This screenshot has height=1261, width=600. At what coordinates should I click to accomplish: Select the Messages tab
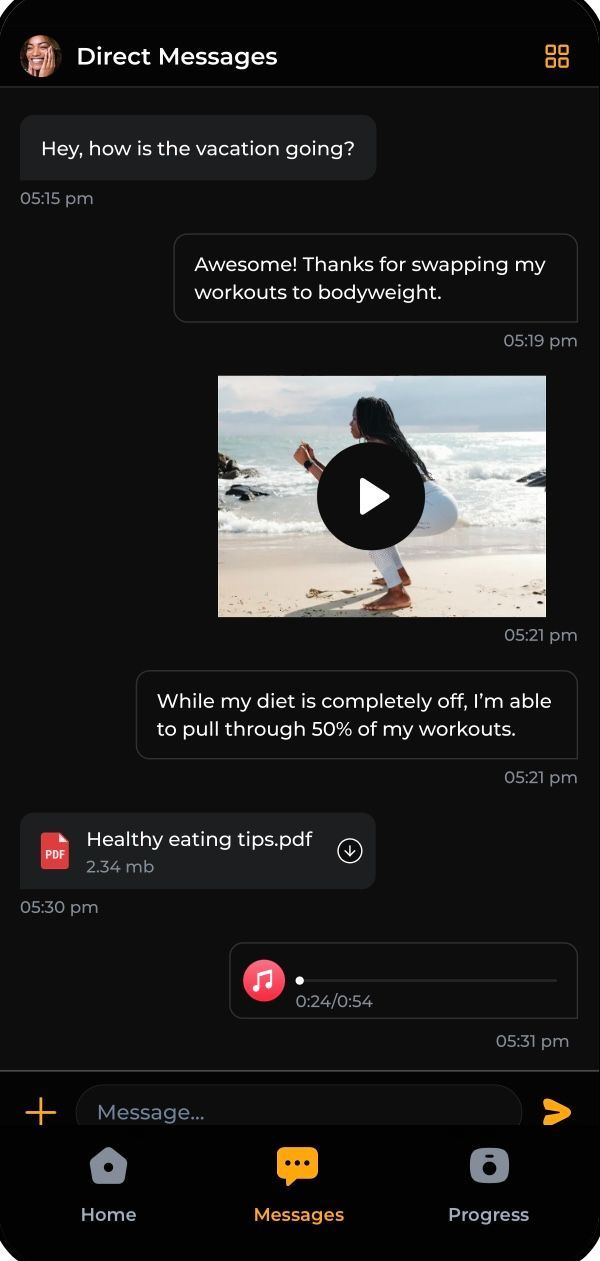298,1187
